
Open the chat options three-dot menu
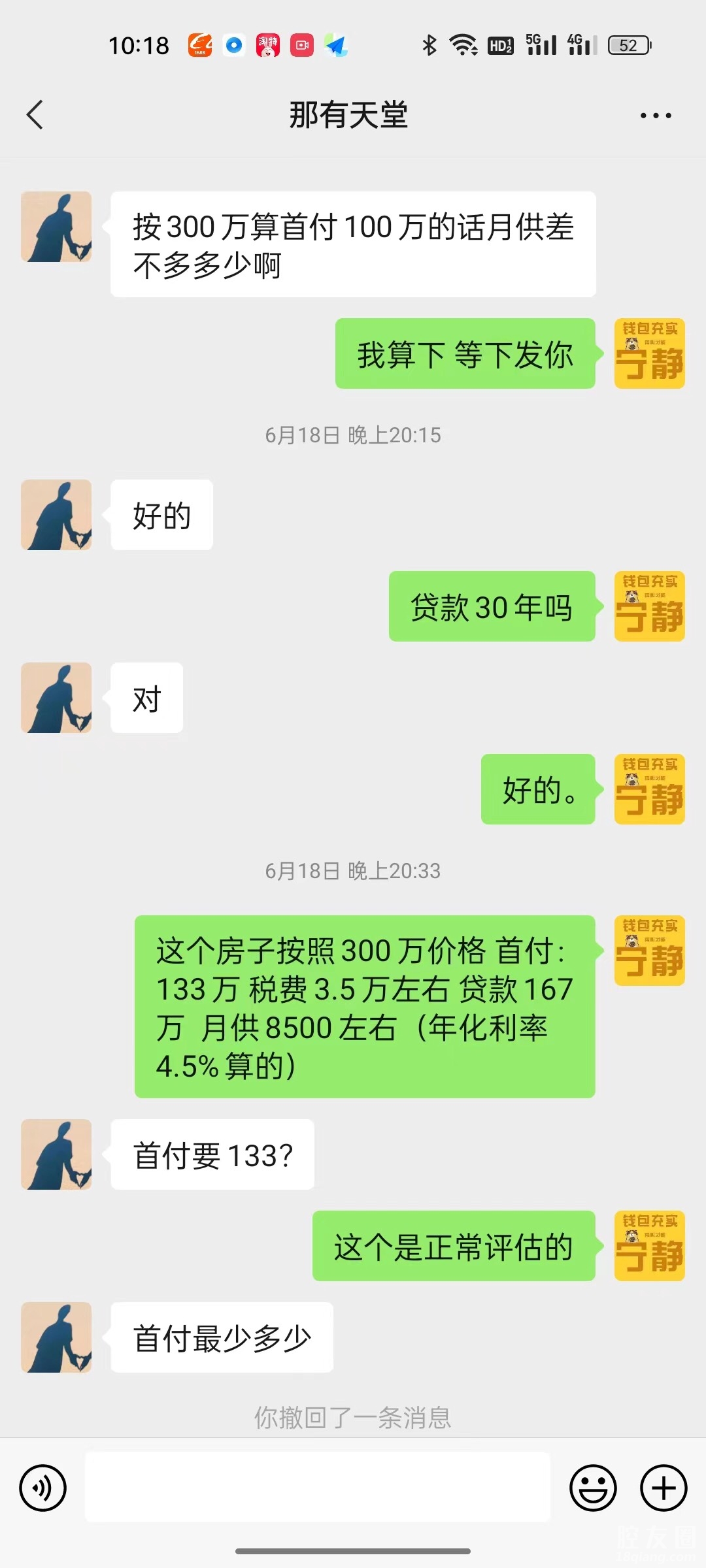pyautogui.click(x=655, y=116)
